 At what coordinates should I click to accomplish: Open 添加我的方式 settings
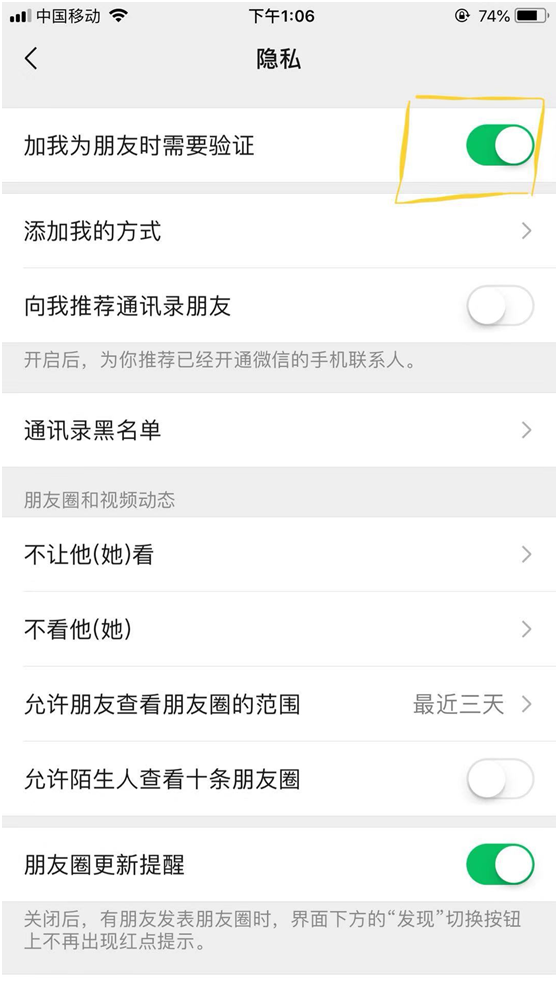[x=279, y=231]
